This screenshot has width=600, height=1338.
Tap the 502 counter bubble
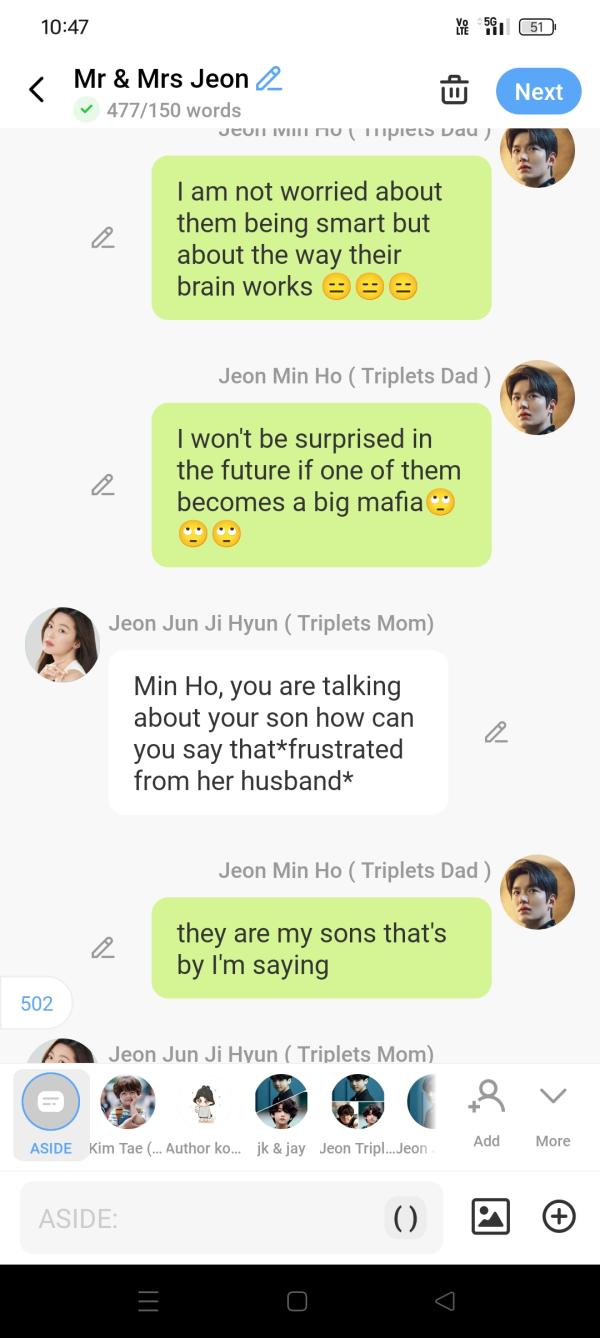(37, 1003)
